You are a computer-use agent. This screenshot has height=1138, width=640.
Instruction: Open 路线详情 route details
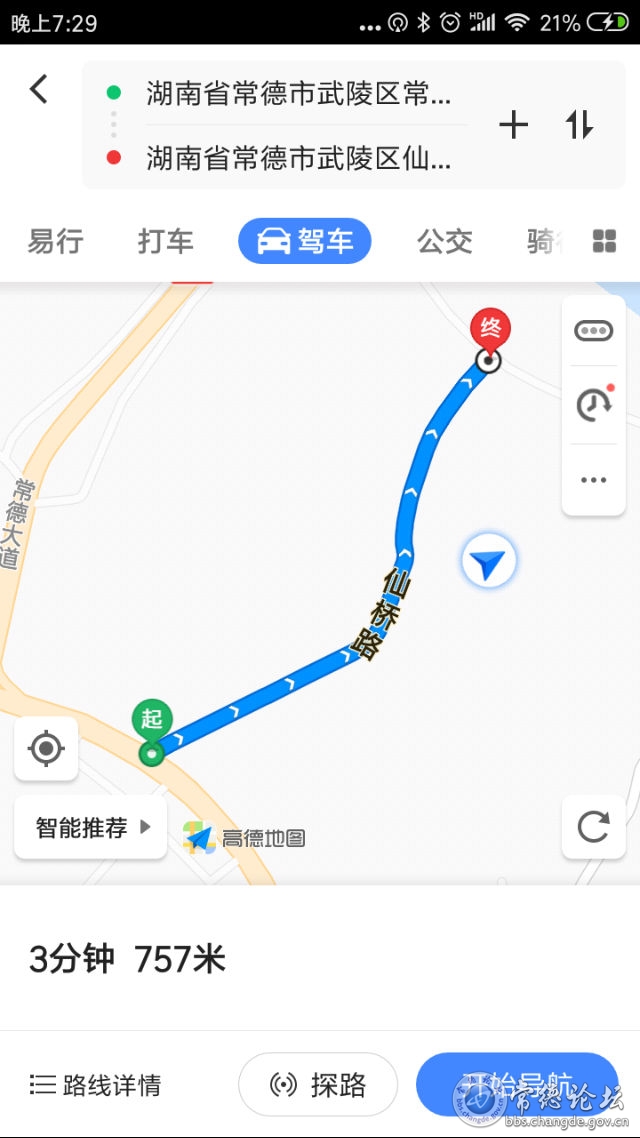[95, 1085]
